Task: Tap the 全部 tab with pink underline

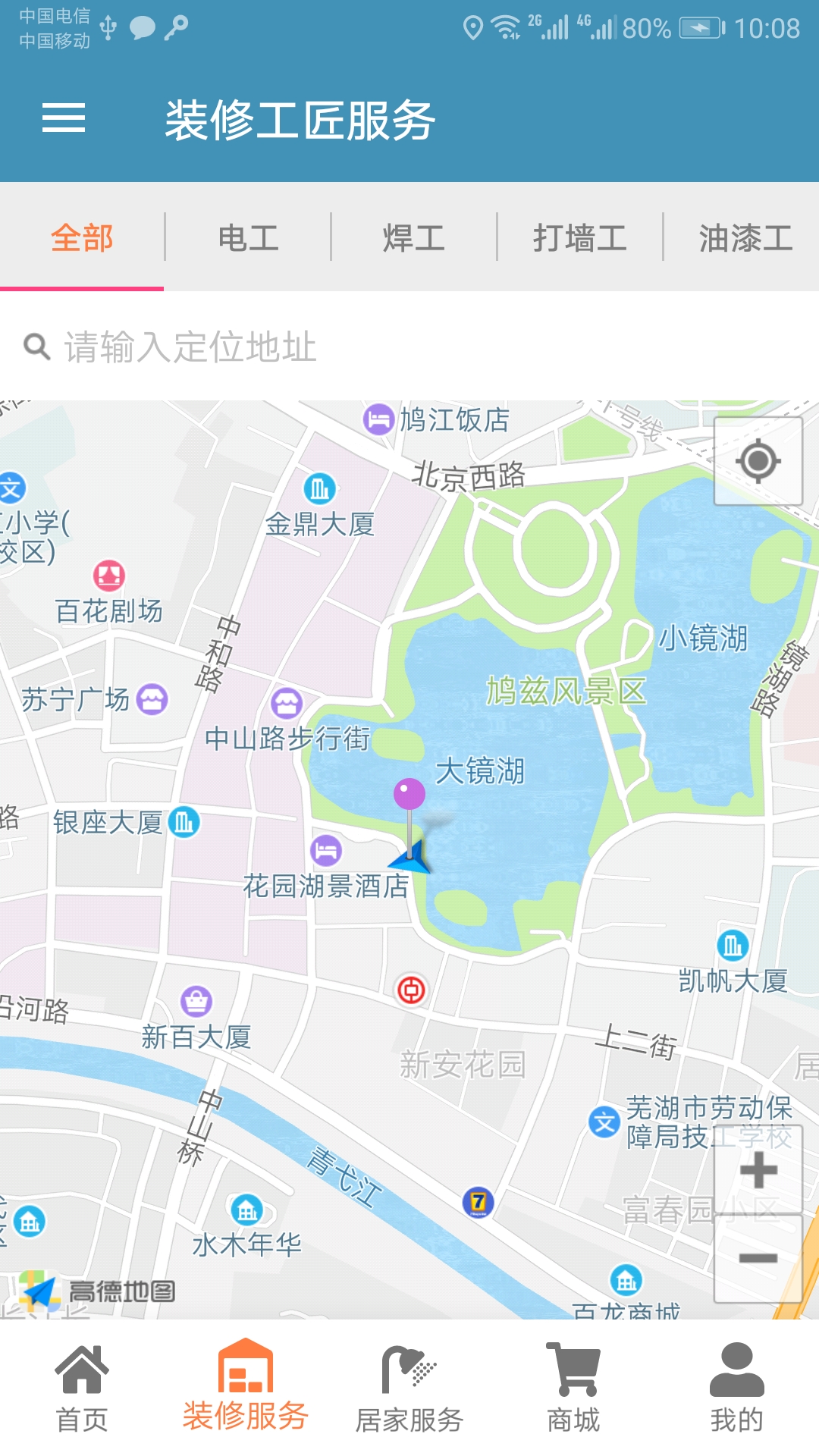Action: [x=82, y=237]
